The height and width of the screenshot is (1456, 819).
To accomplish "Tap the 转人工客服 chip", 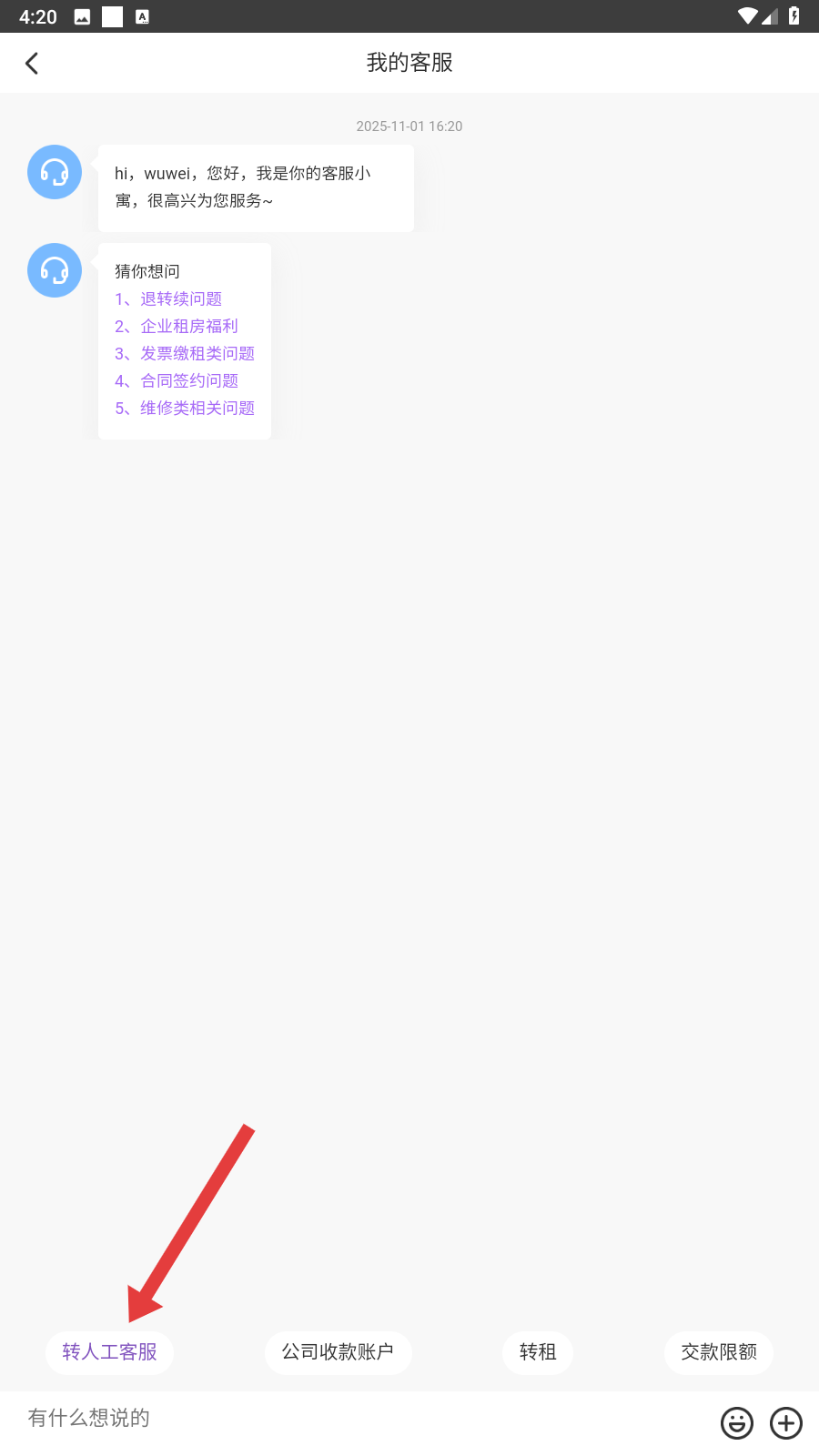I will click(x=110, y=1352).
